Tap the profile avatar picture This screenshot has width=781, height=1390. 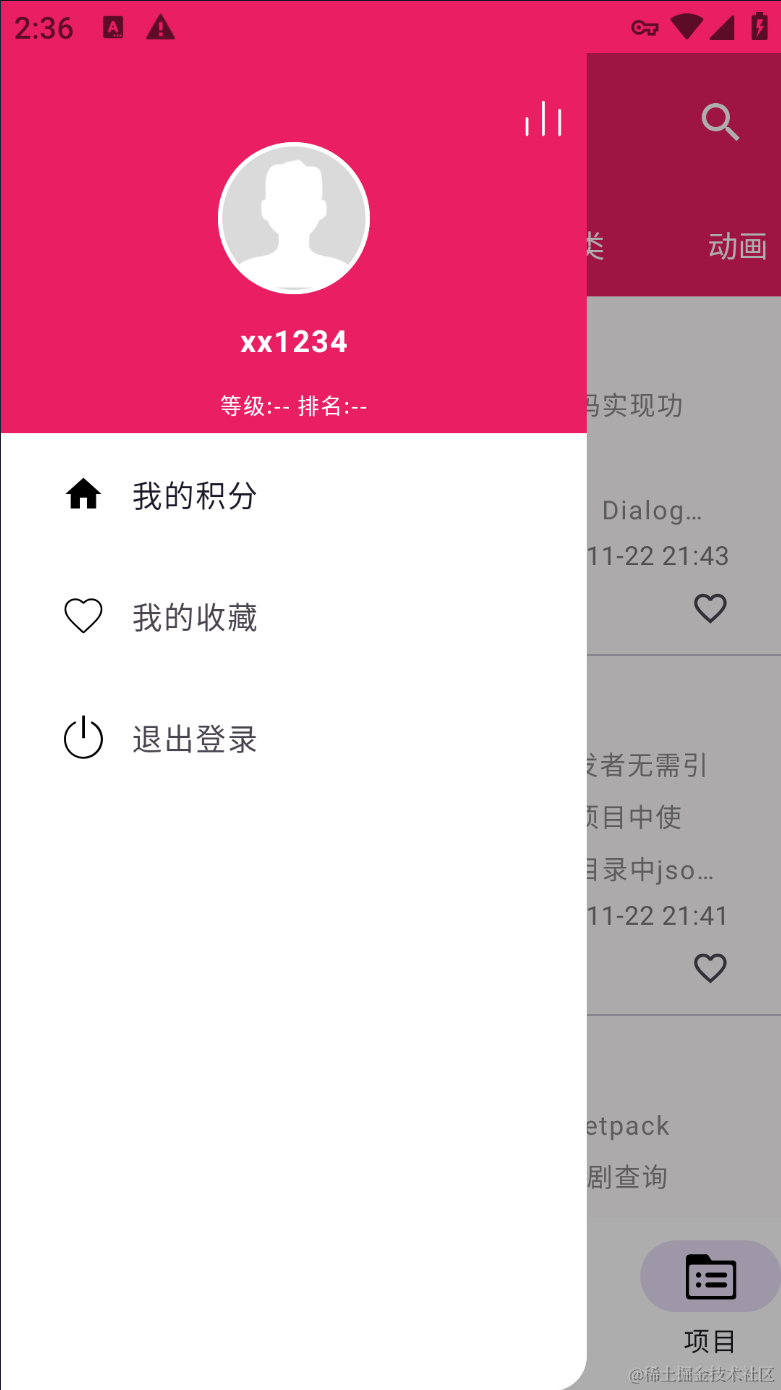tap(294, 218)
